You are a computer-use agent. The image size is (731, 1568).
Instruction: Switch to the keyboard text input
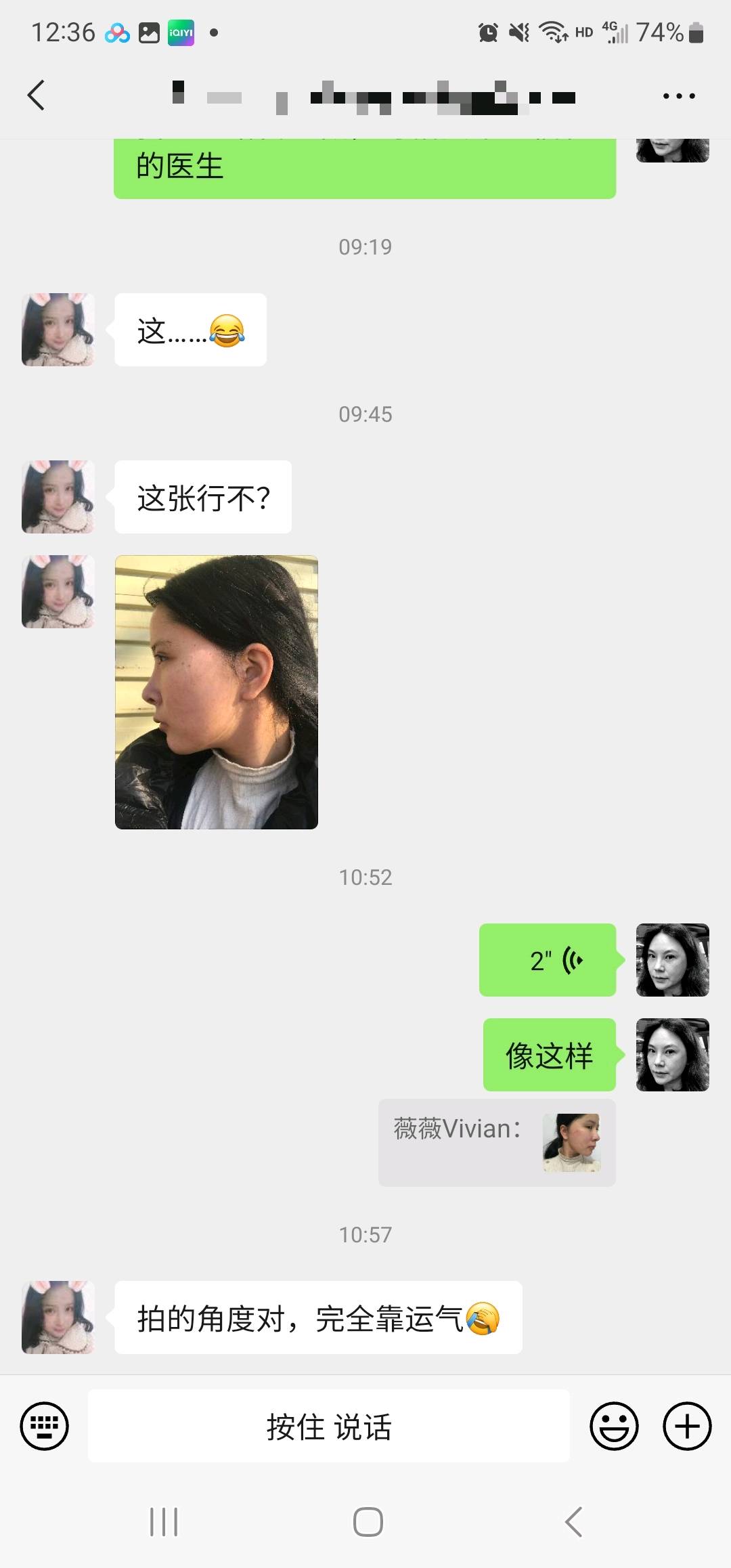[45, 1426]
